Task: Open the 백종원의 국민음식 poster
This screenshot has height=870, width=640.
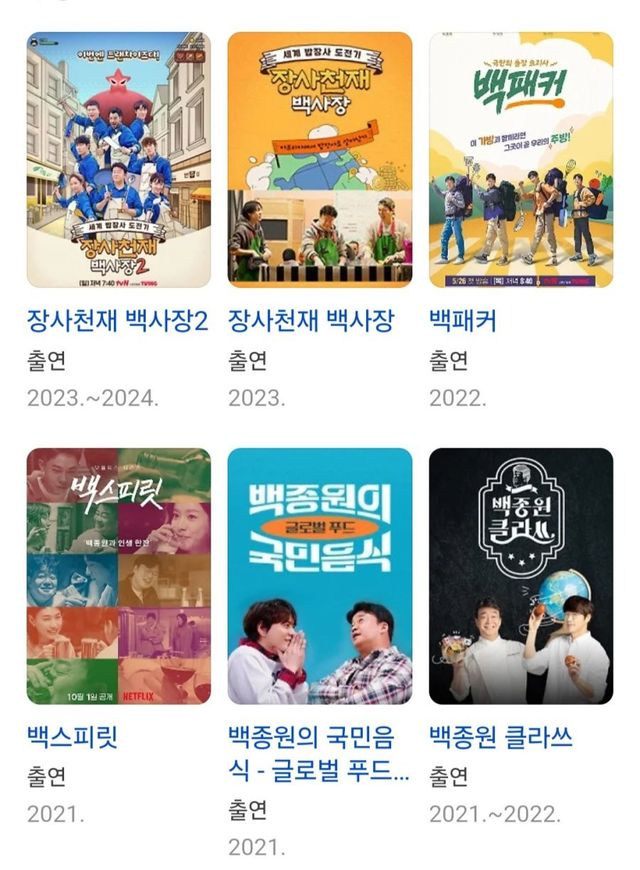Action: click(x=319, y=576)
